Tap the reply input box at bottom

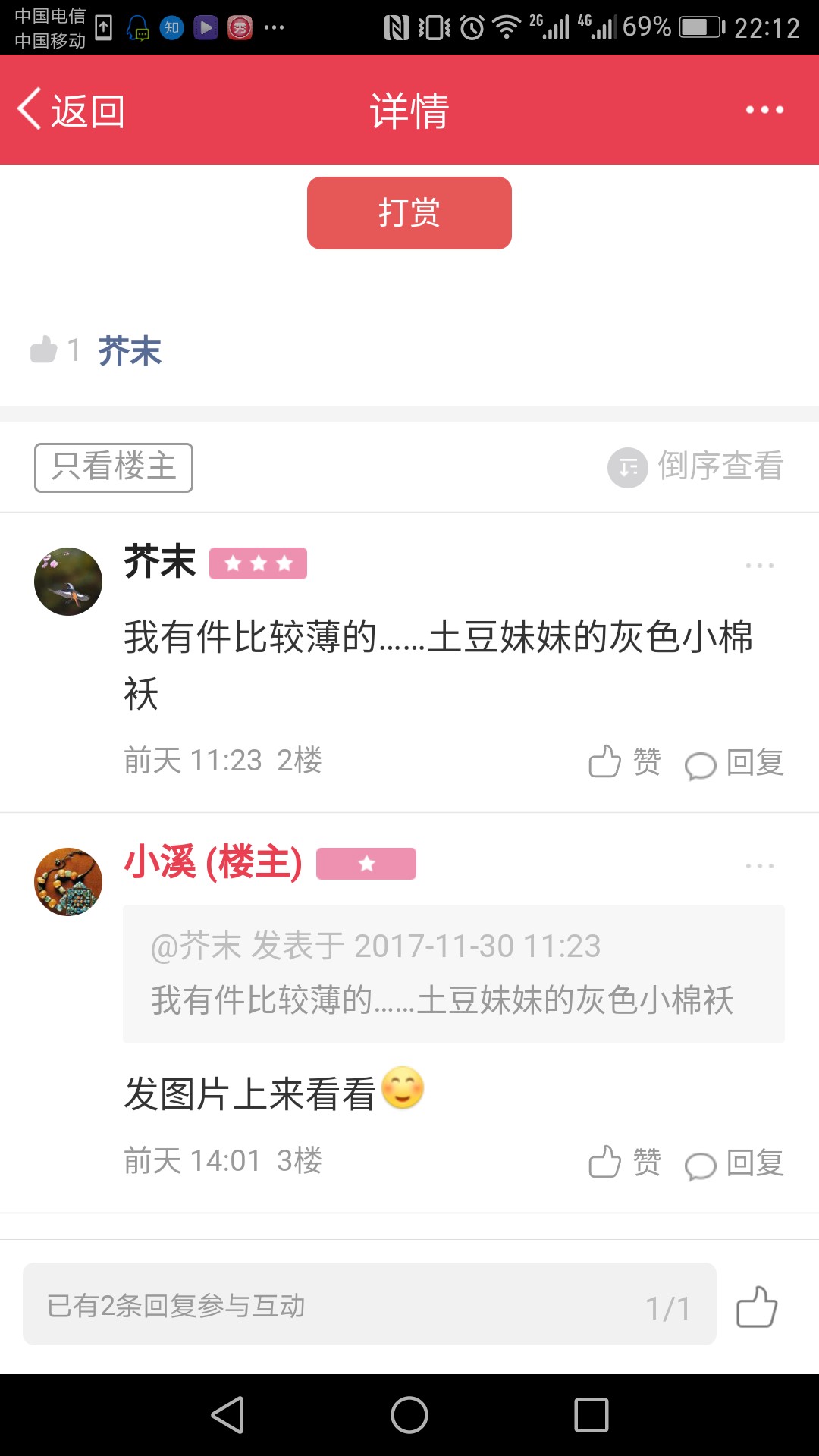(x=369, y=1304)
